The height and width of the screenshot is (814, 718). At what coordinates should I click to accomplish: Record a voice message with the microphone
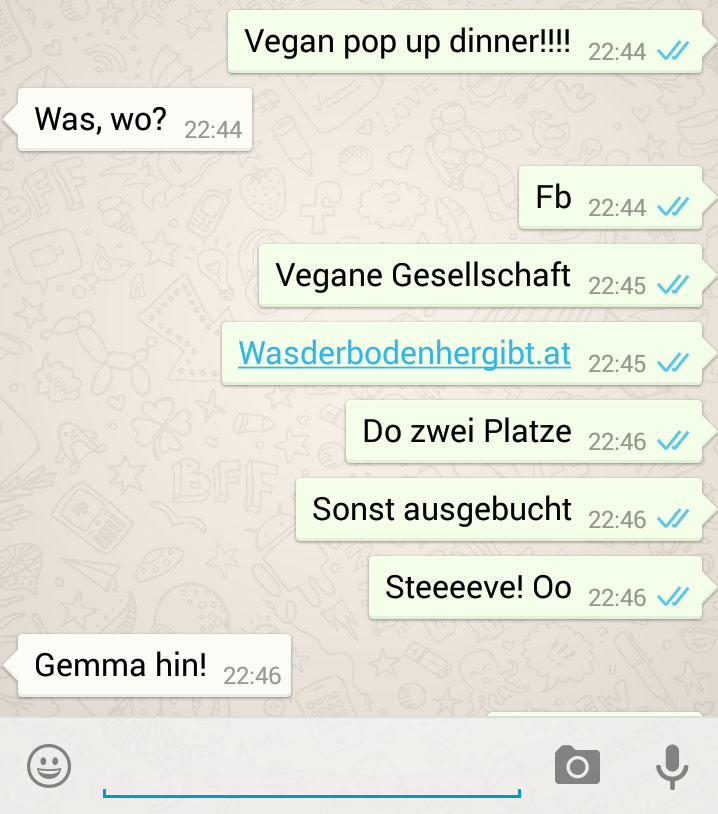point(672,767)
